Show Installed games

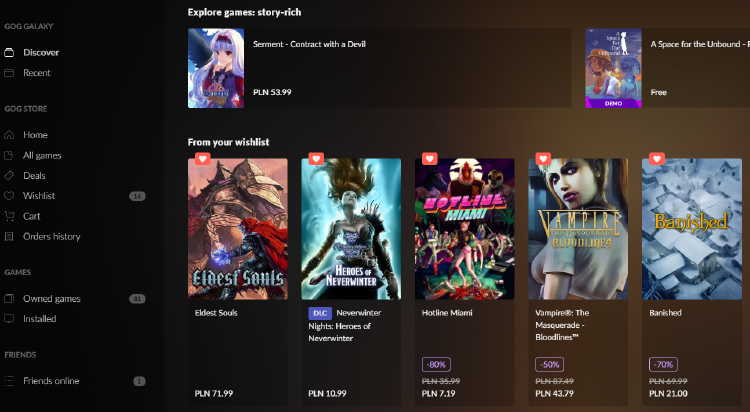(x=39, y=319)
